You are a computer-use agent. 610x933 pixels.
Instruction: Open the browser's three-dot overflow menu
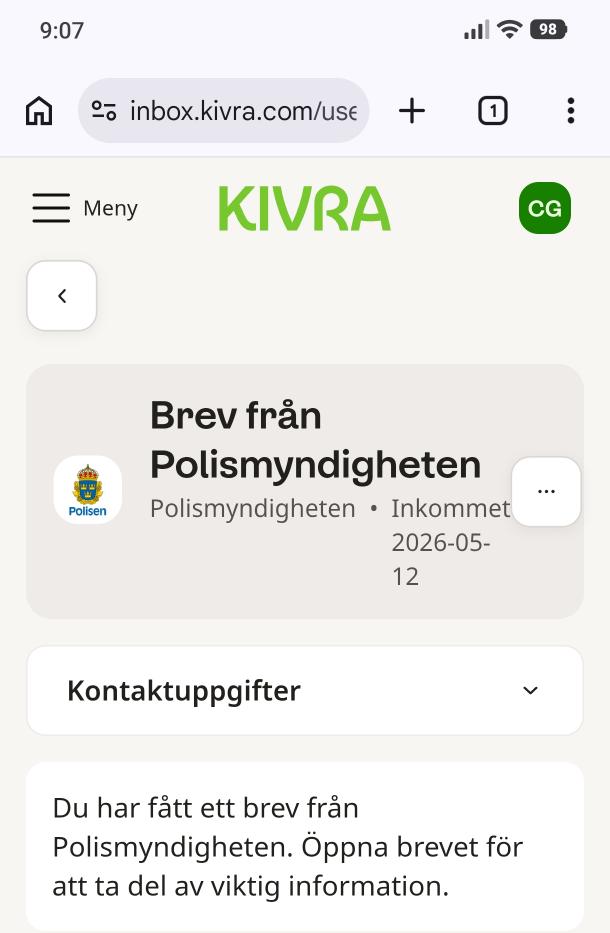click(x=571, y=111)
